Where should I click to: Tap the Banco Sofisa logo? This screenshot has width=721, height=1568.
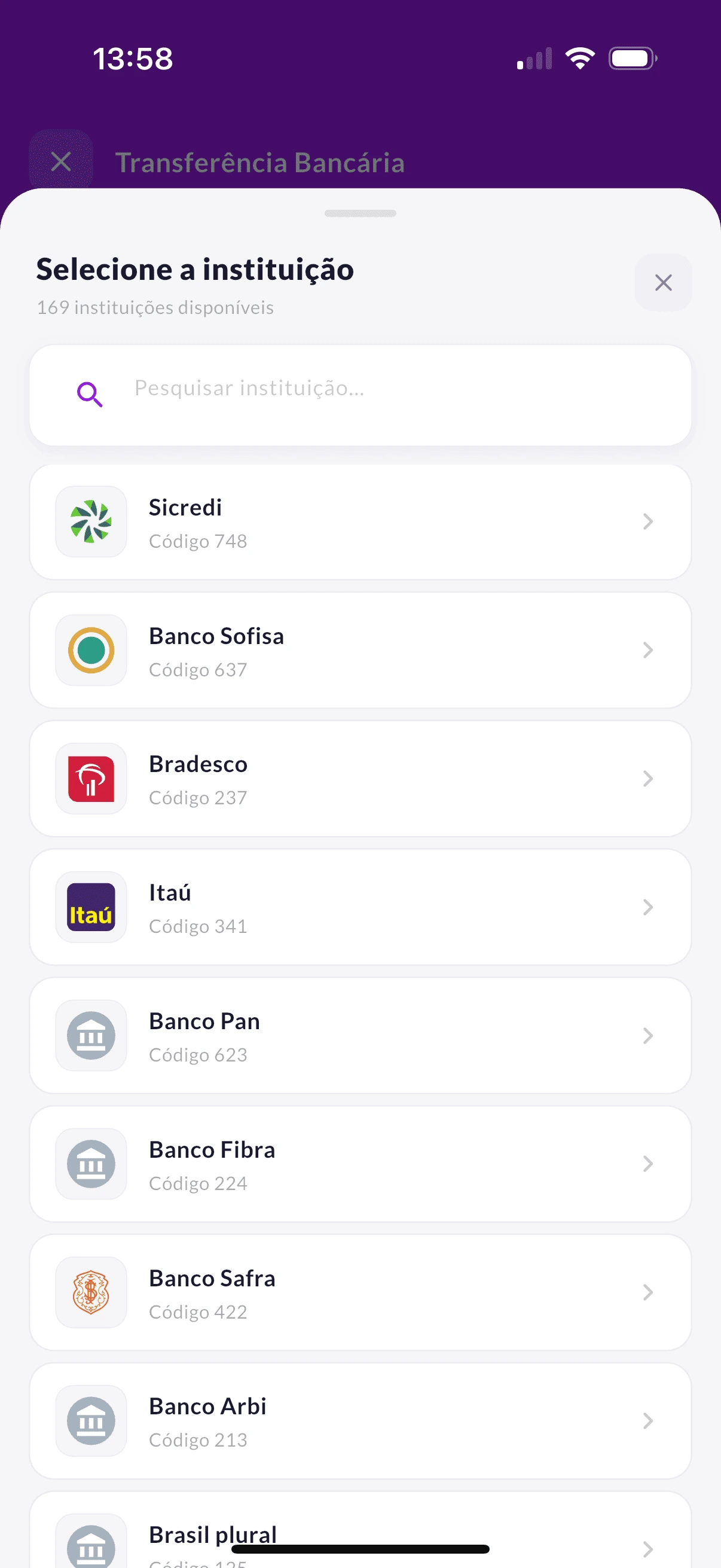tap(90, 650)
